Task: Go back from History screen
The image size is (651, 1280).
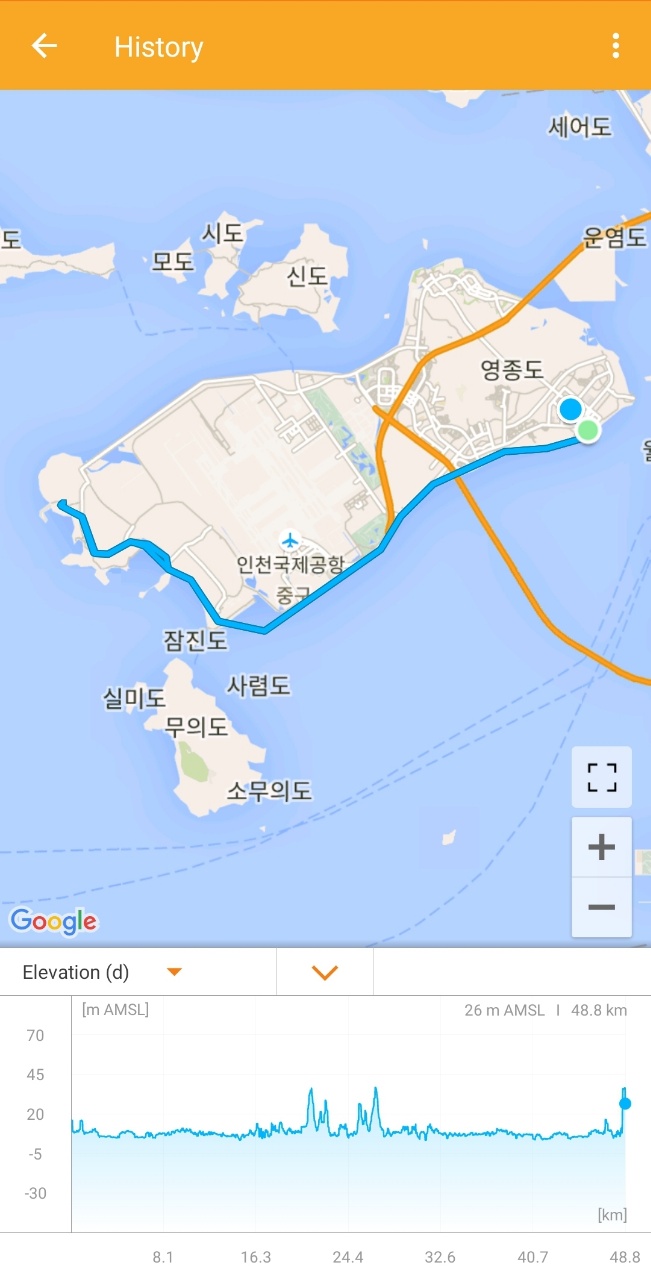Action: 44,46
